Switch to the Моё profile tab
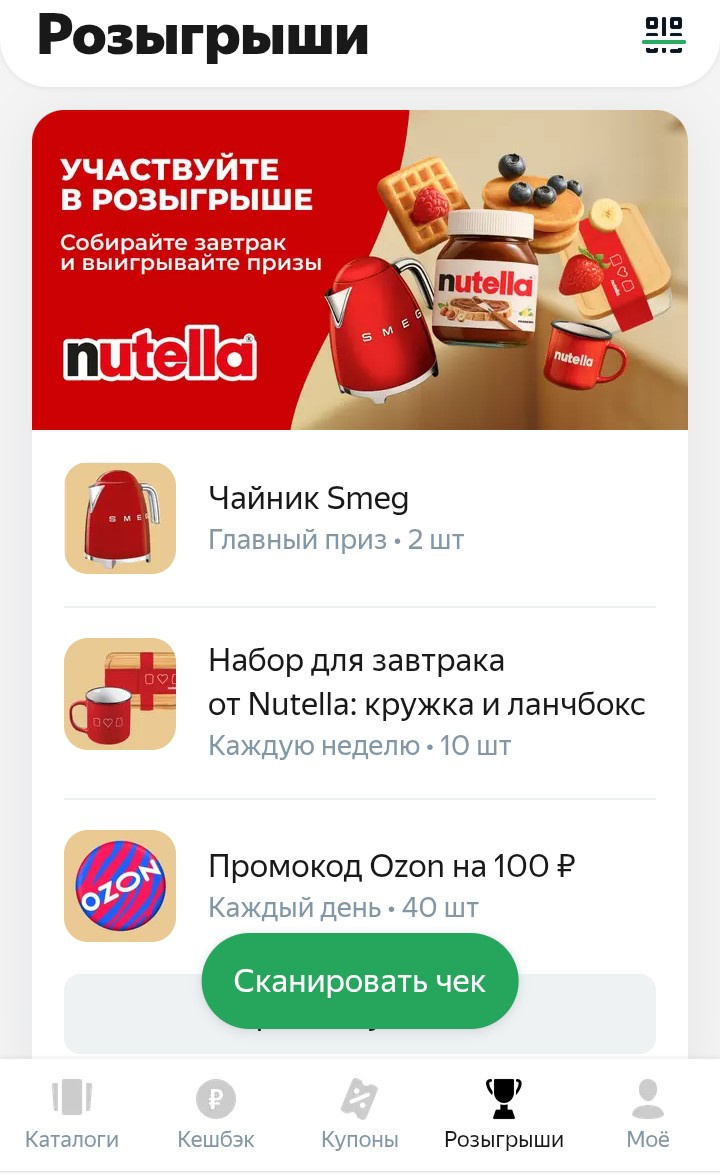720x1174 pixels. (x=648, y=1114)
